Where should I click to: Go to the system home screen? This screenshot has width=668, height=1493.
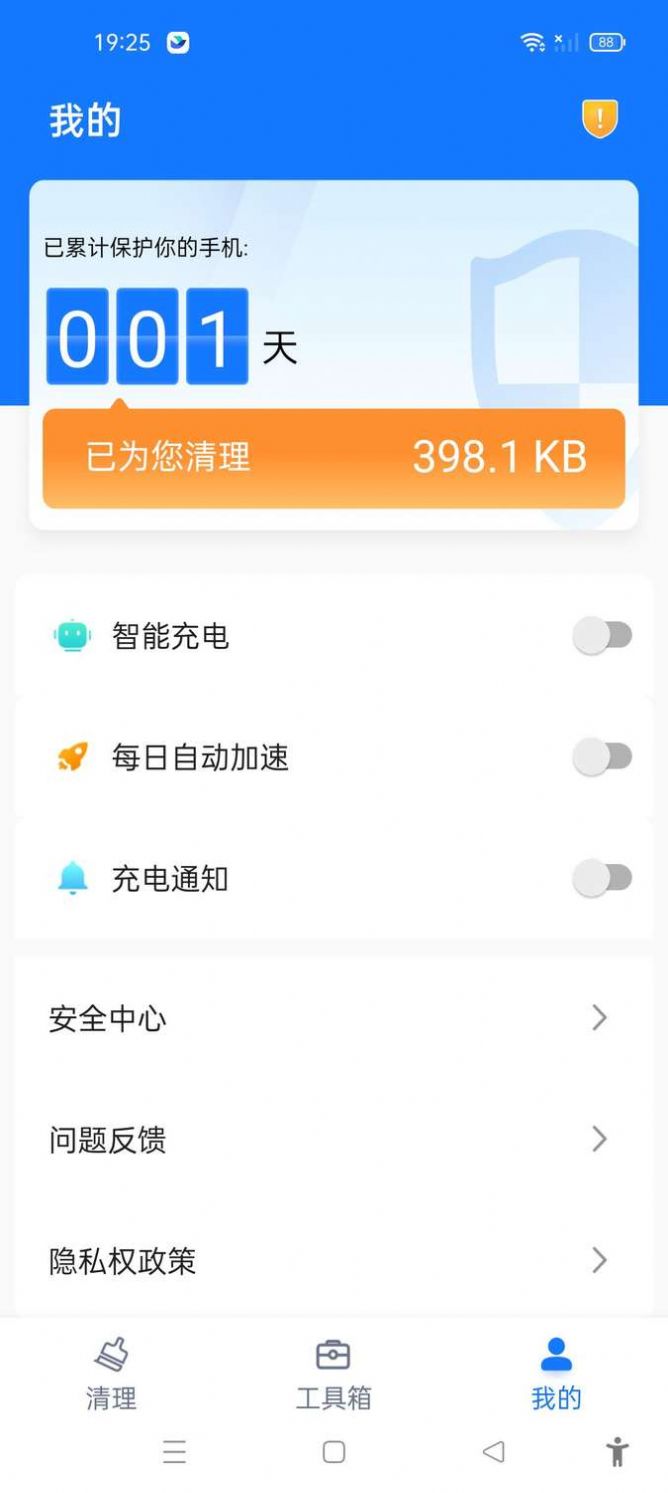click(334, 1452)
